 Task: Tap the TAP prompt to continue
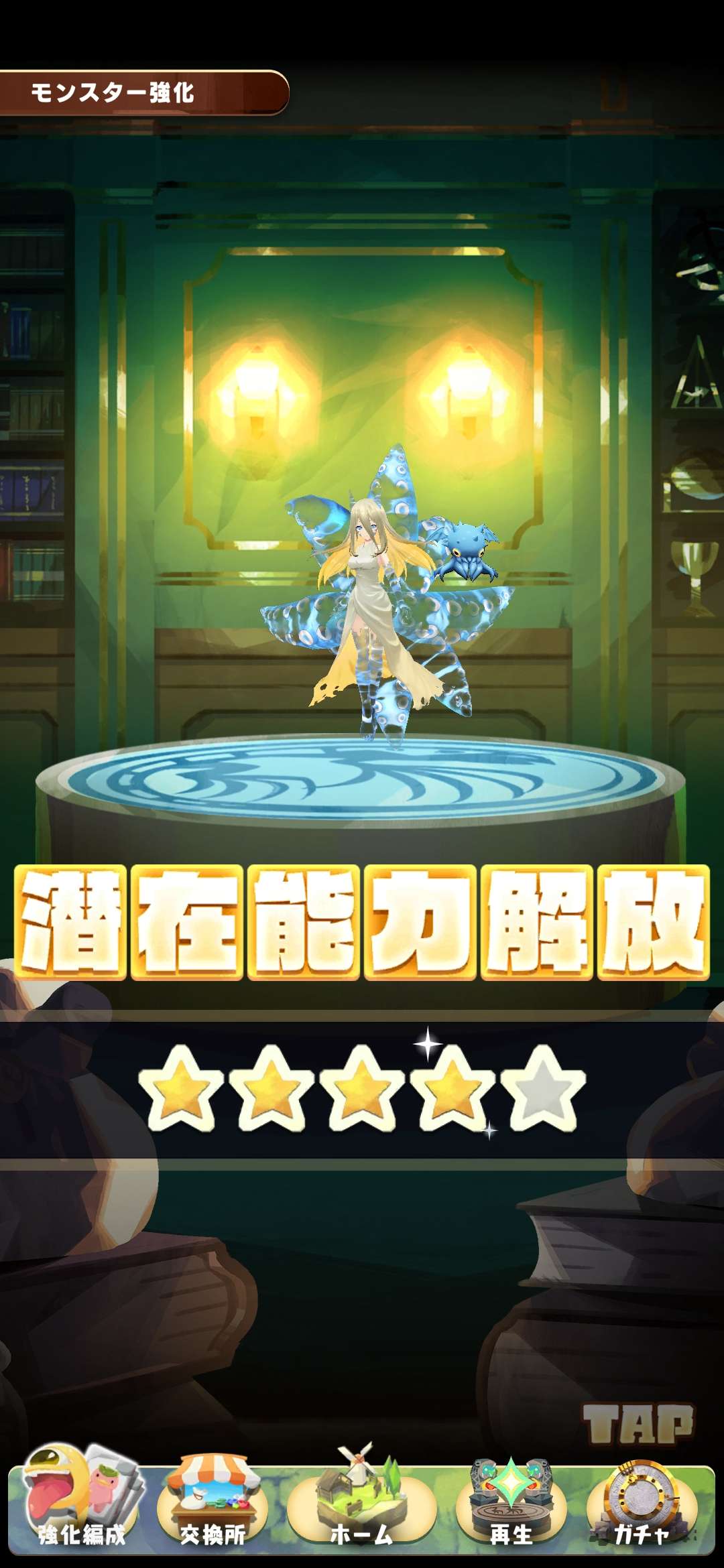click(638, 1424)
